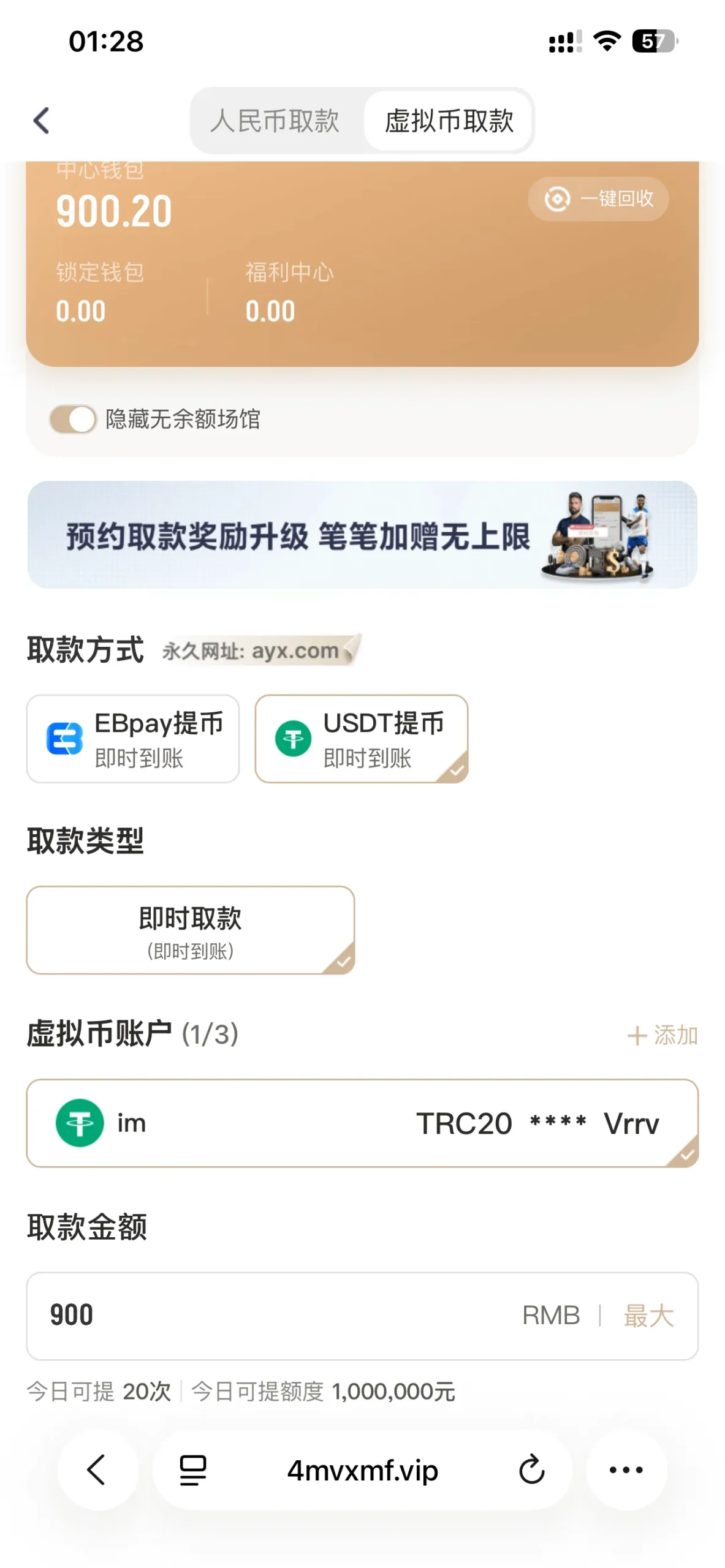
Task: Add a new virtual currency account
Action: (x=662, y=1035)
